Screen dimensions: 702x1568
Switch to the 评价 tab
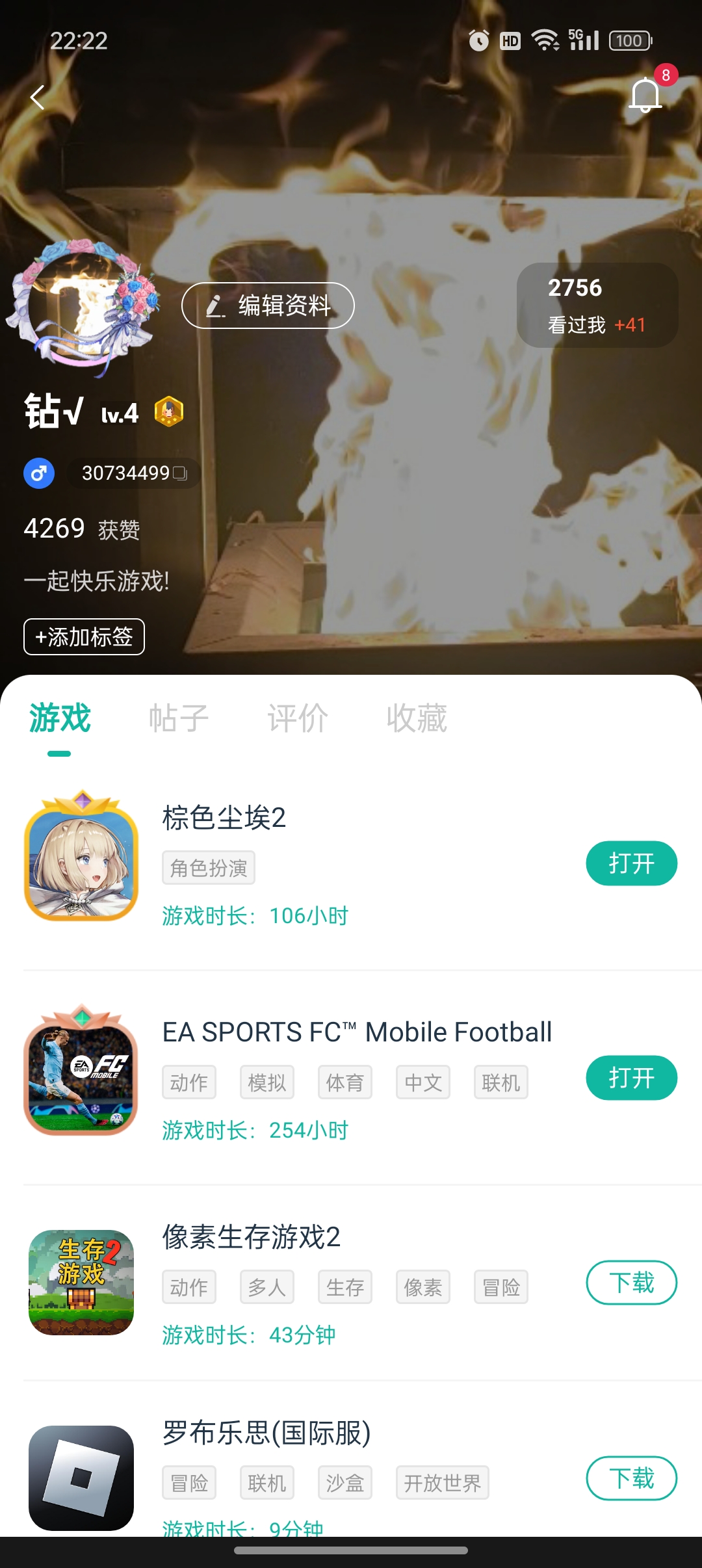click(x=297, y=718)
